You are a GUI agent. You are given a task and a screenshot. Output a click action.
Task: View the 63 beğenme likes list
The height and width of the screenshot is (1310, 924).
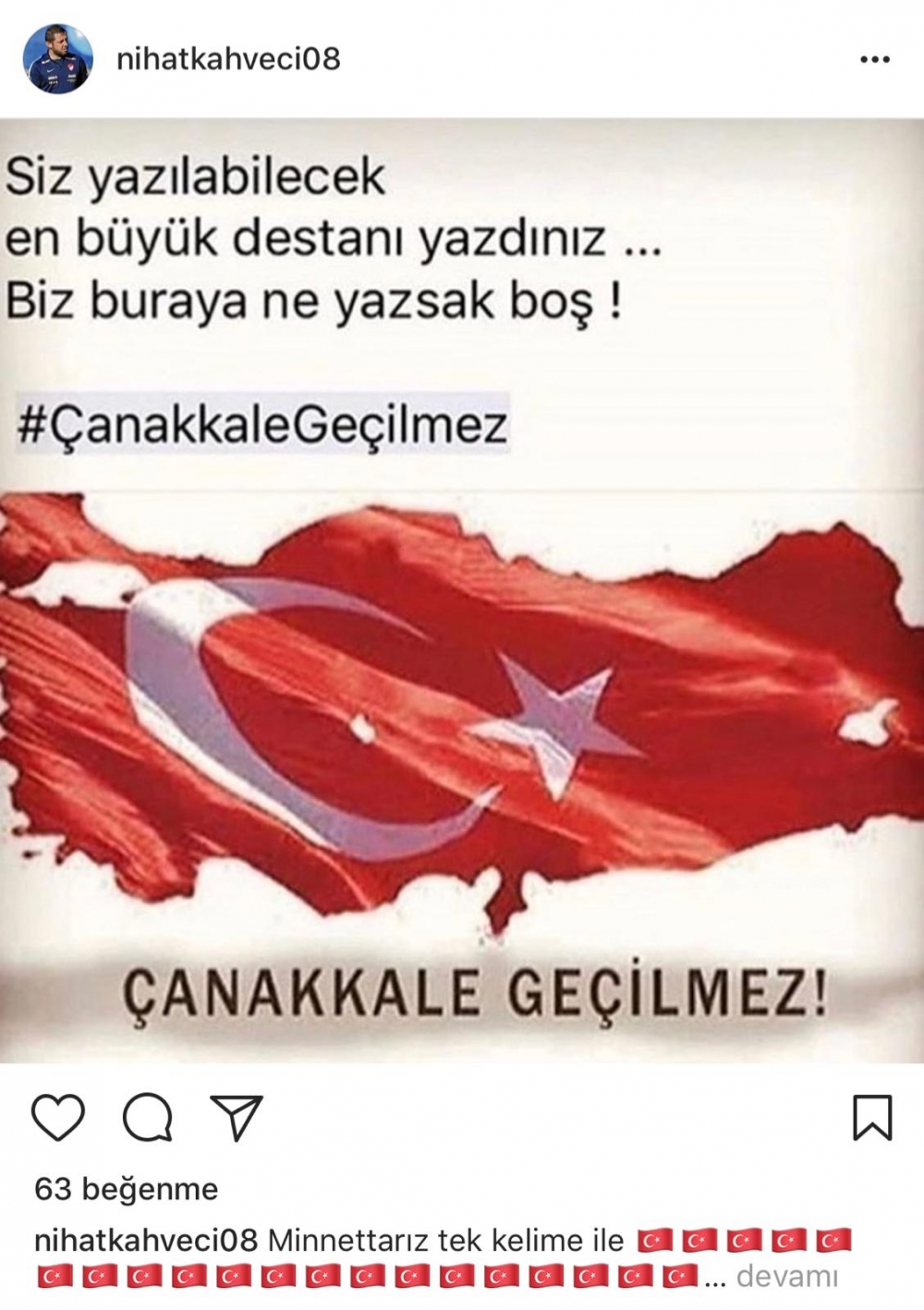pyautogui.click(x=127, y=1189)
